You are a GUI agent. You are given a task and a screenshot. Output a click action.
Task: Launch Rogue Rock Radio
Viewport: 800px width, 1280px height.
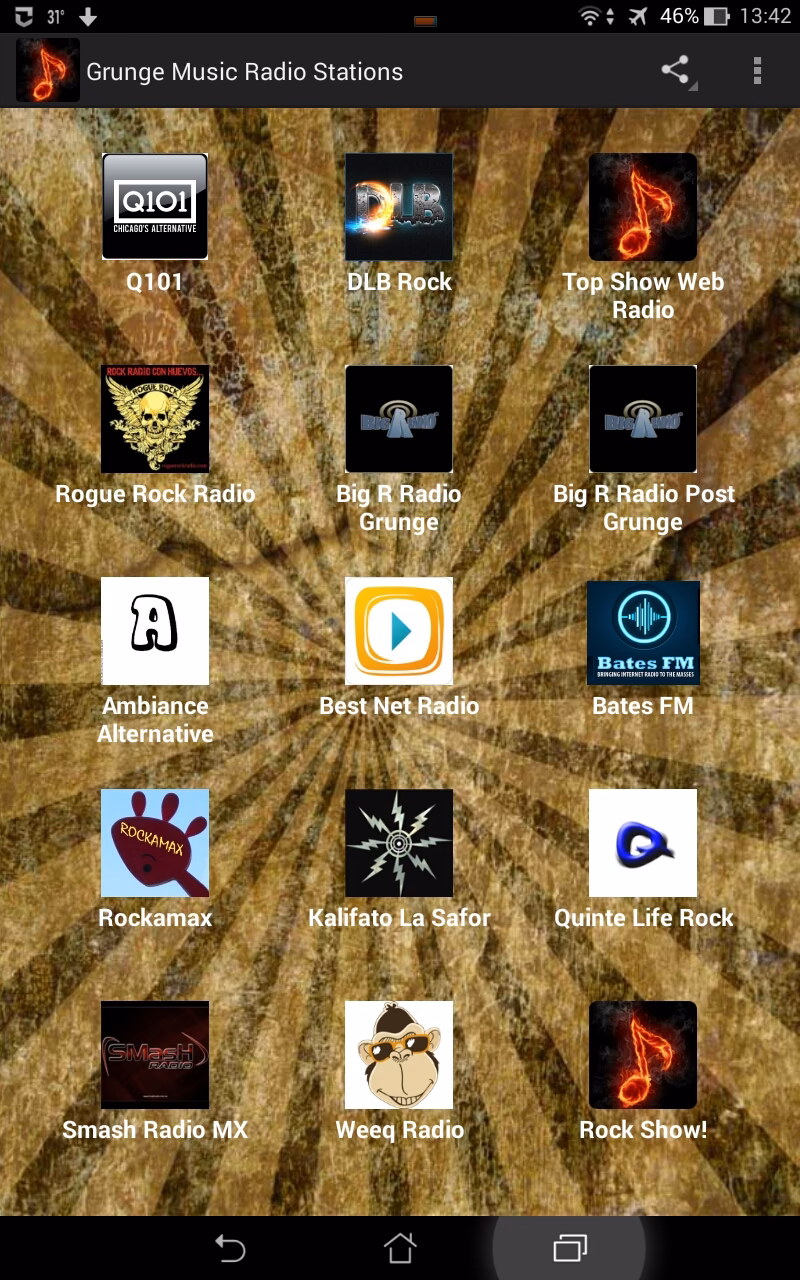coord(155,419)
